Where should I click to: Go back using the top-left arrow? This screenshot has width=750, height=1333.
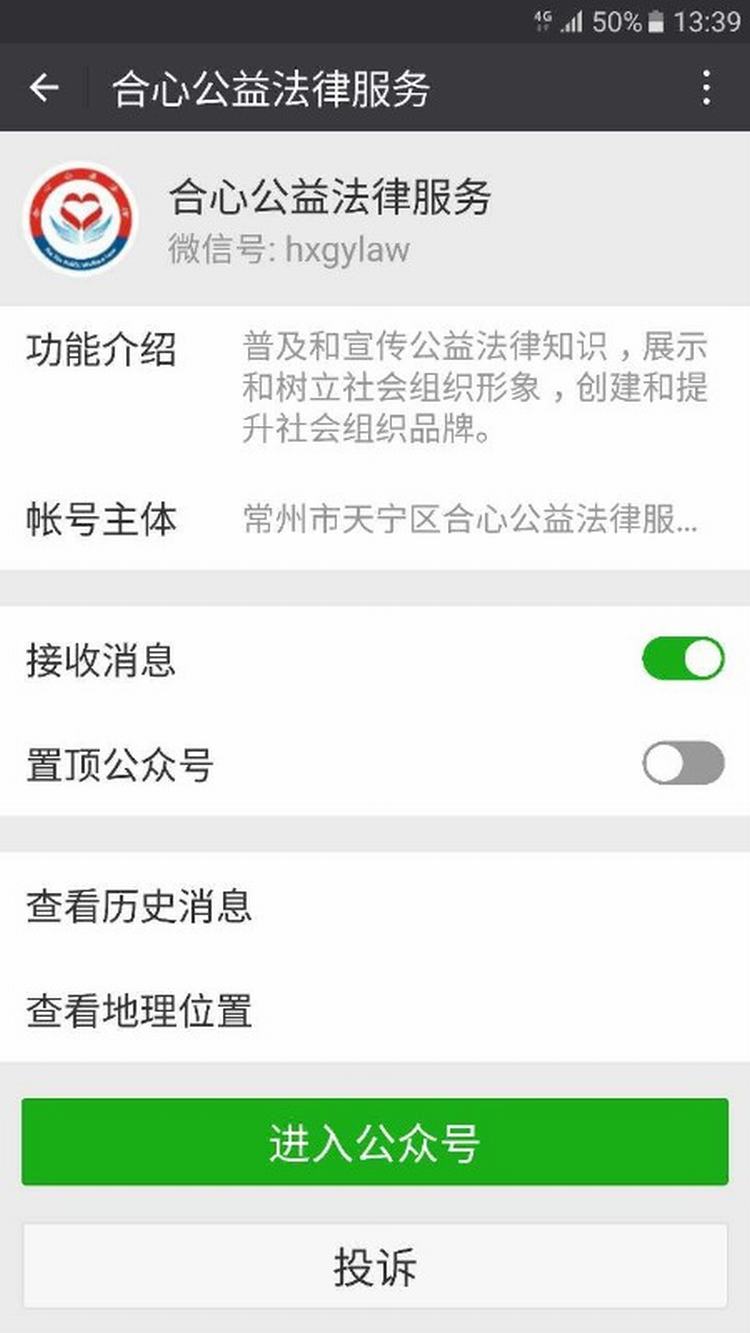(44, 88)
